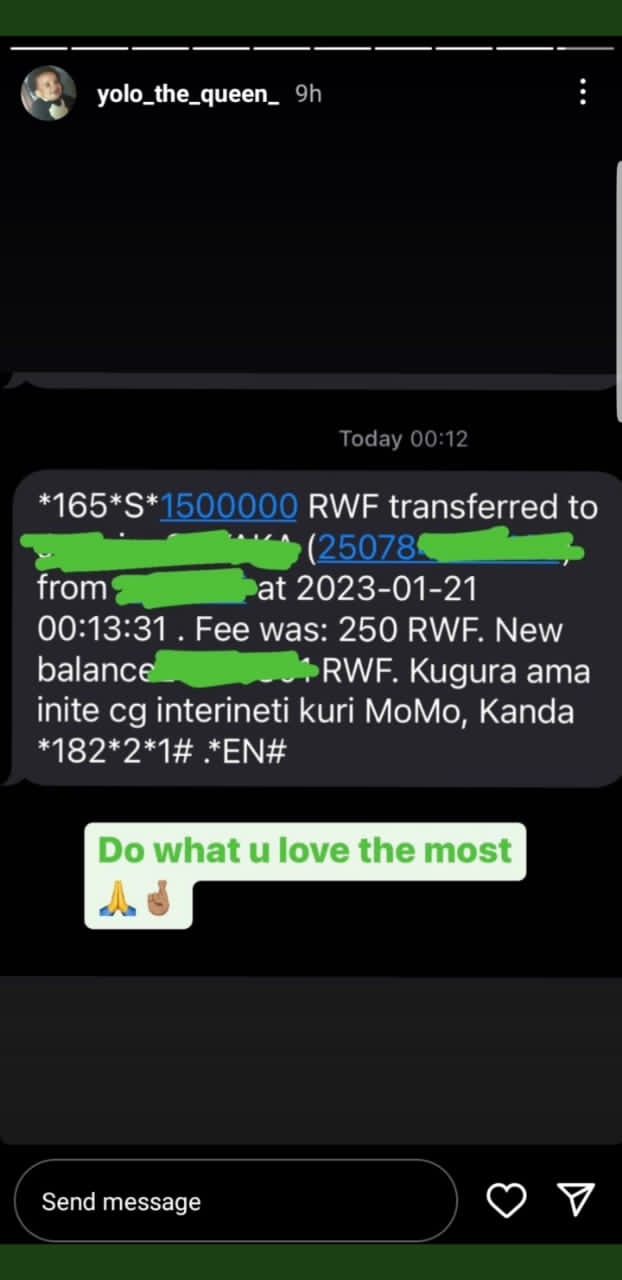Screen dimensions: 622x1280
Task: Open yolo_the_queen_ profile picture
Action: (48, 94)
